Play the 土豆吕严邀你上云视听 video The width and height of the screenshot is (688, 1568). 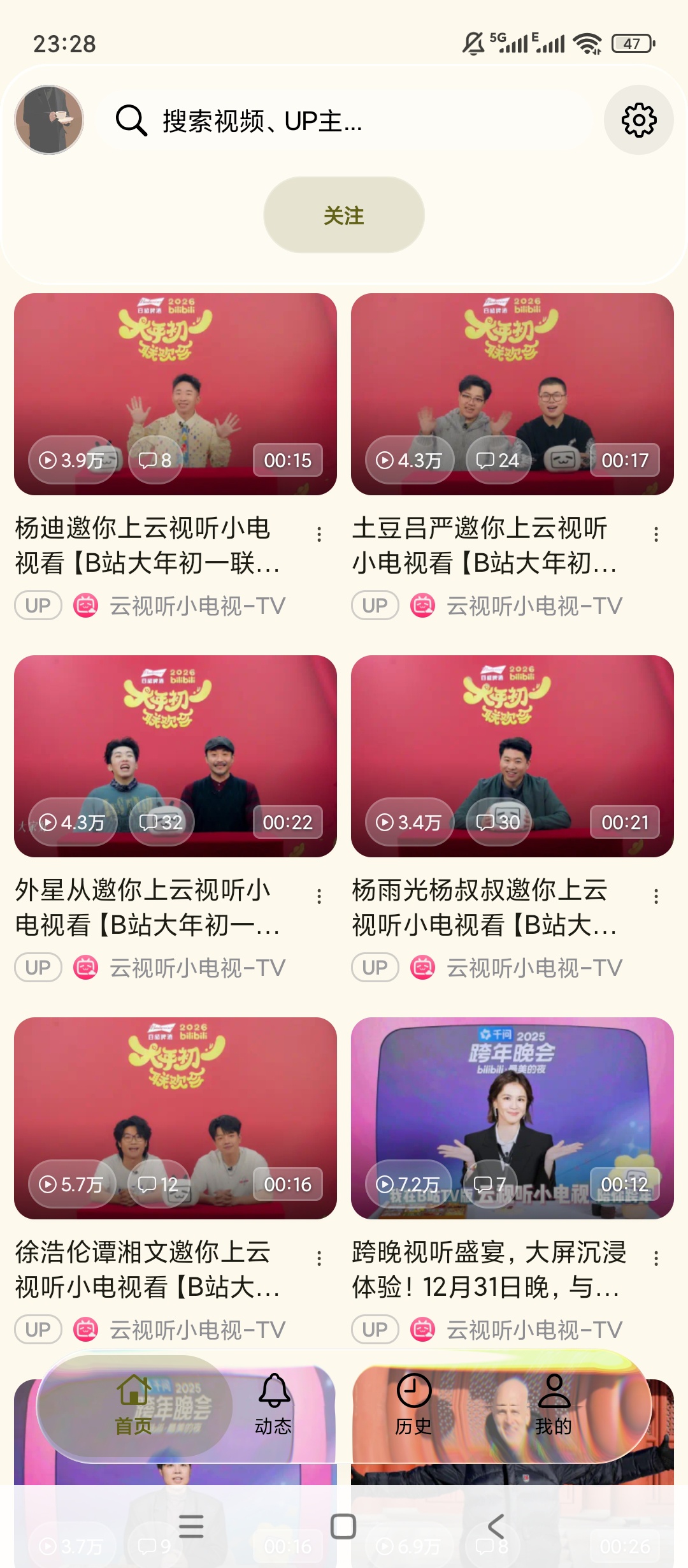click(x=512, y=394)
